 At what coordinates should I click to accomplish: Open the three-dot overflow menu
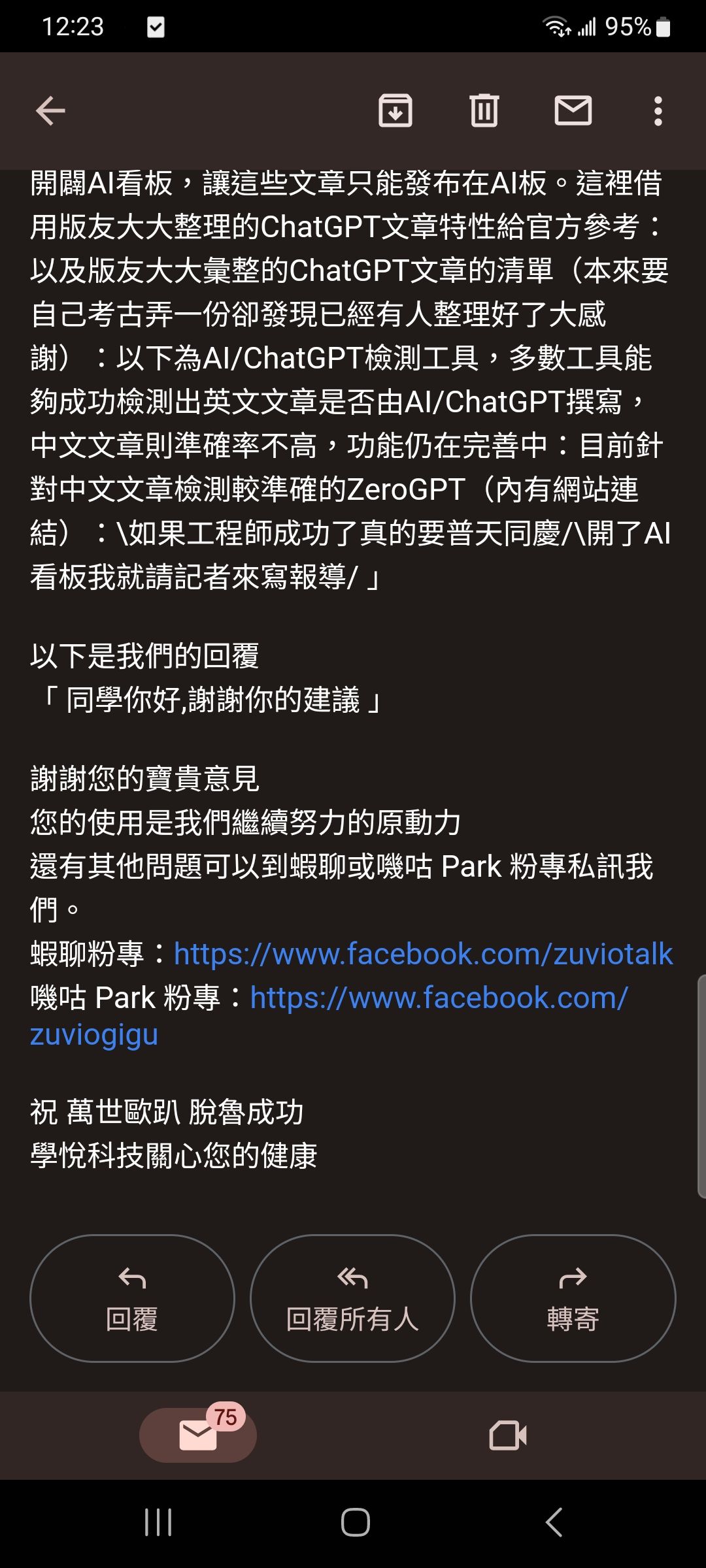[x=658, y=110]
